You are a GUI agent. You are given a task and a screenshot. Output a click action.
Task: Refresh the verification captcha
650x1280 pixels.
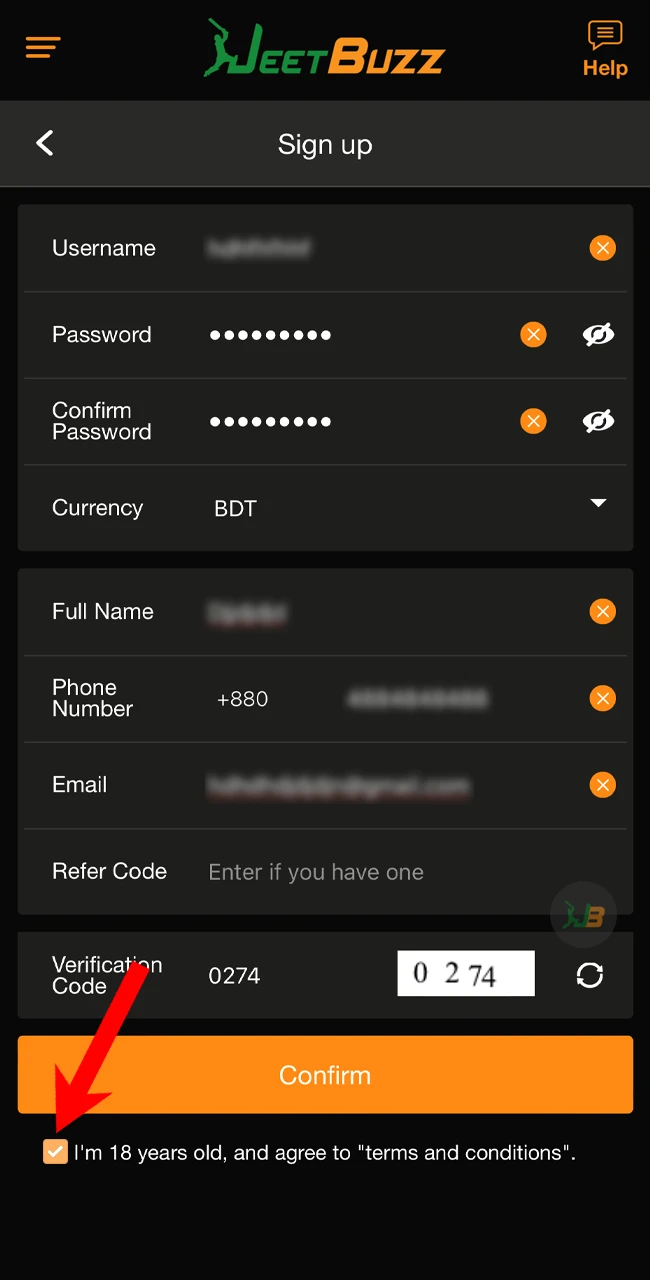click(x=590, y=975)
